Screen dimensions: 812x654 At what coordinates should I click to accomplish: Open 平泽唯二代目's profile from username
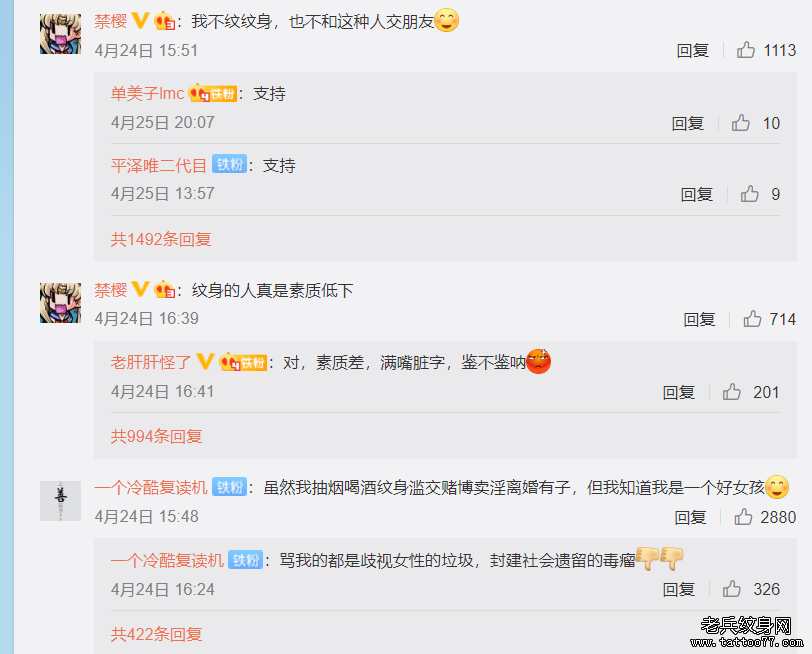click(158, 165)
